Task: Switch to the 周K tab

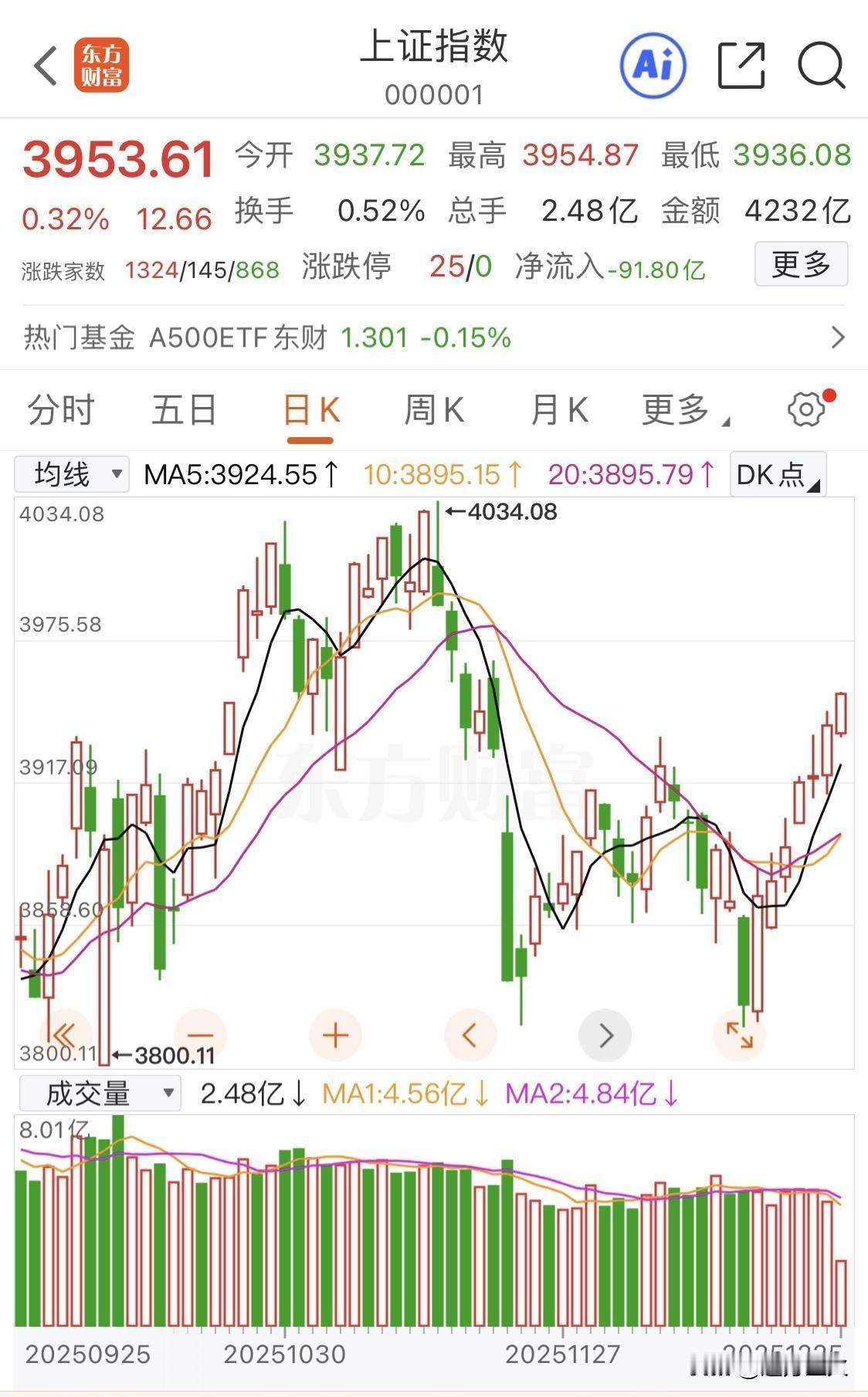Action: (435, 409)
